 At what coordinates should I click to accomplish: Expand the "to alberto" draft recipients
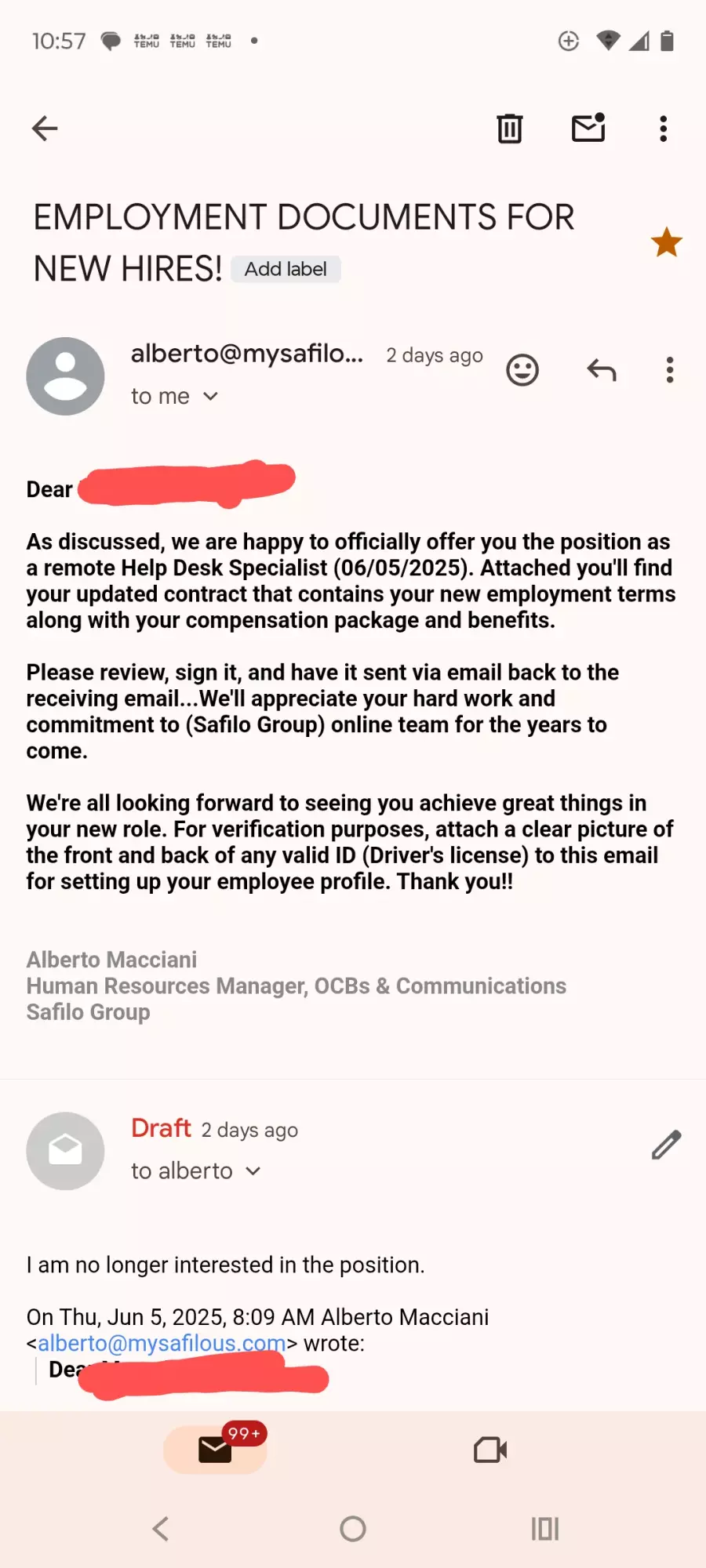195,1171
